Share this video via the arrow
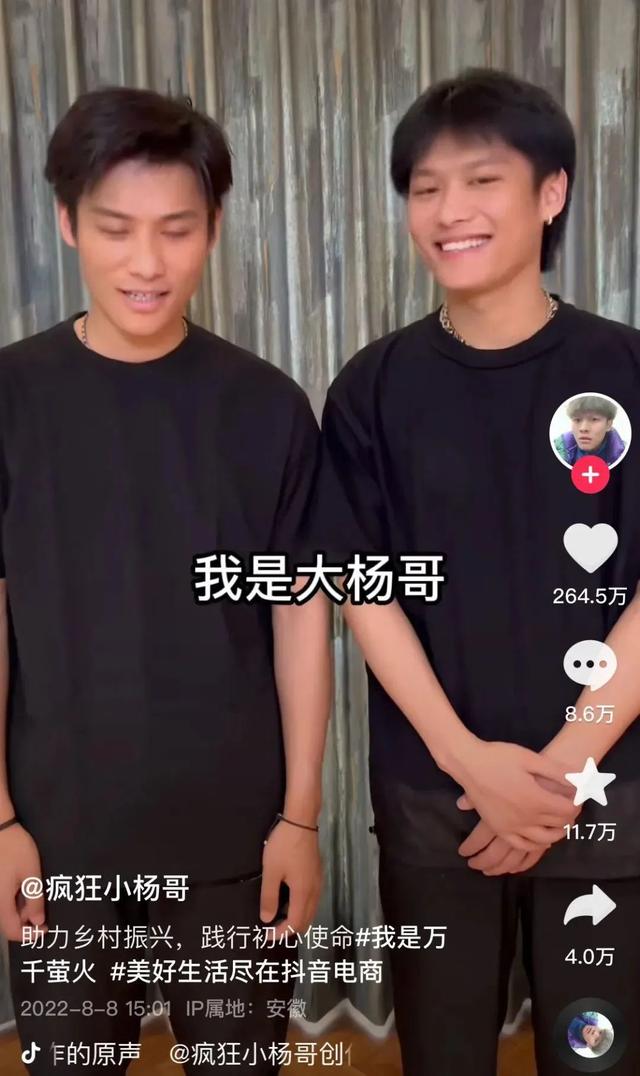 (x=590, y=905)
